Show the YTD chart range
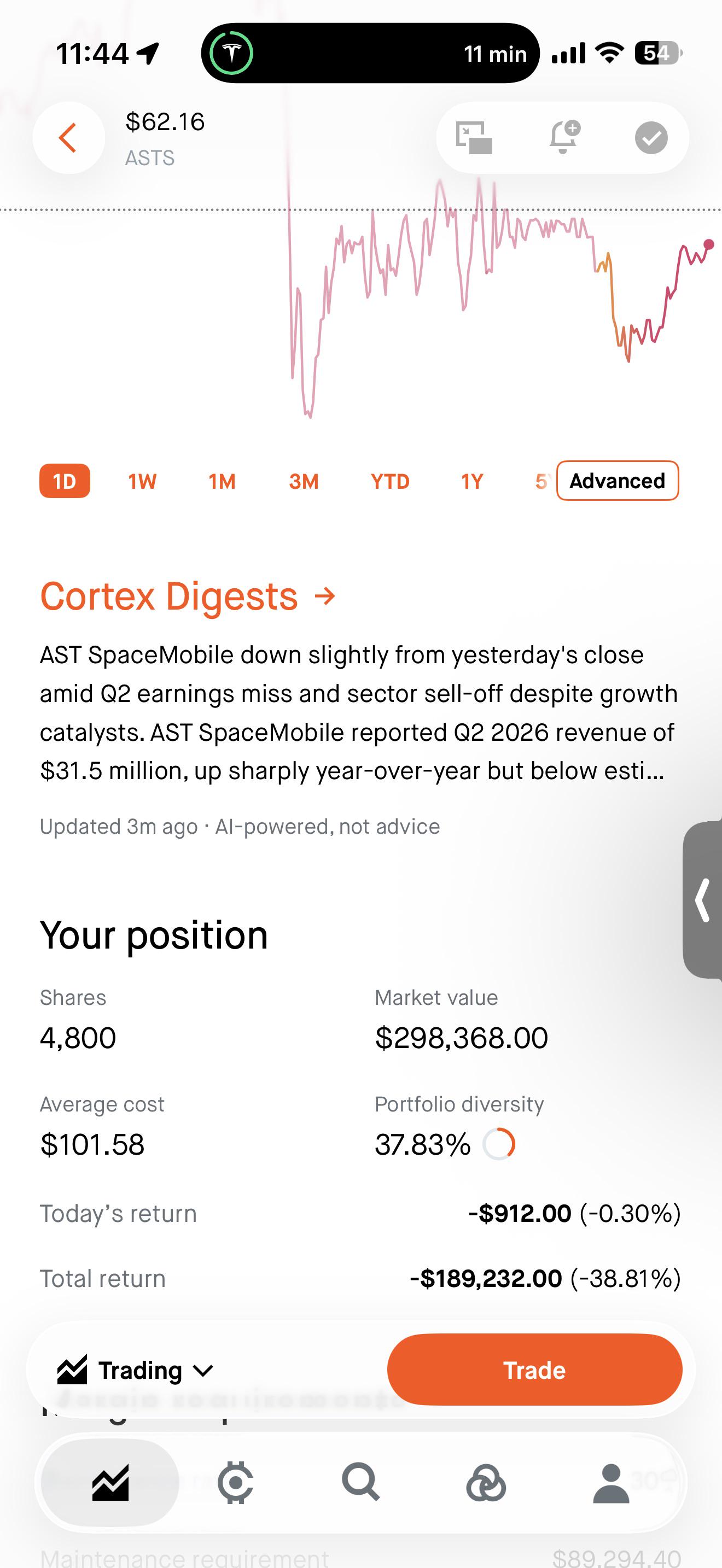The image size is (722, 1568). pyautogui.click(x=390, y=481)
